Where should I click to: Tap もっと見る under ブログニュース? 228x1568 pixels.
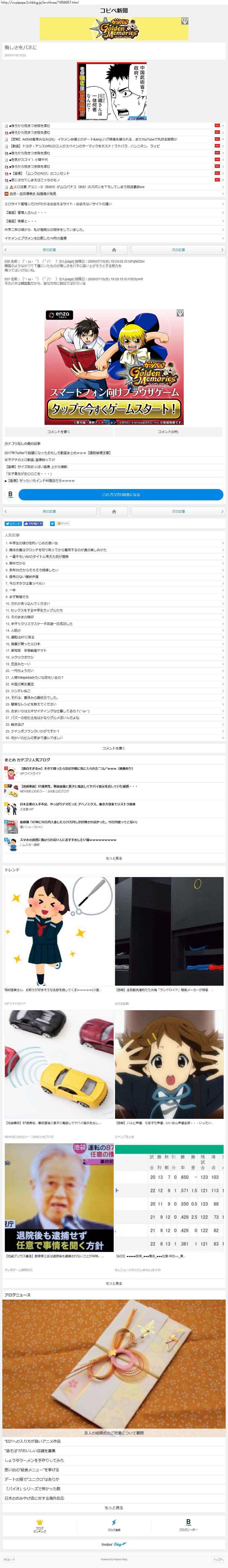point(114,1508)
